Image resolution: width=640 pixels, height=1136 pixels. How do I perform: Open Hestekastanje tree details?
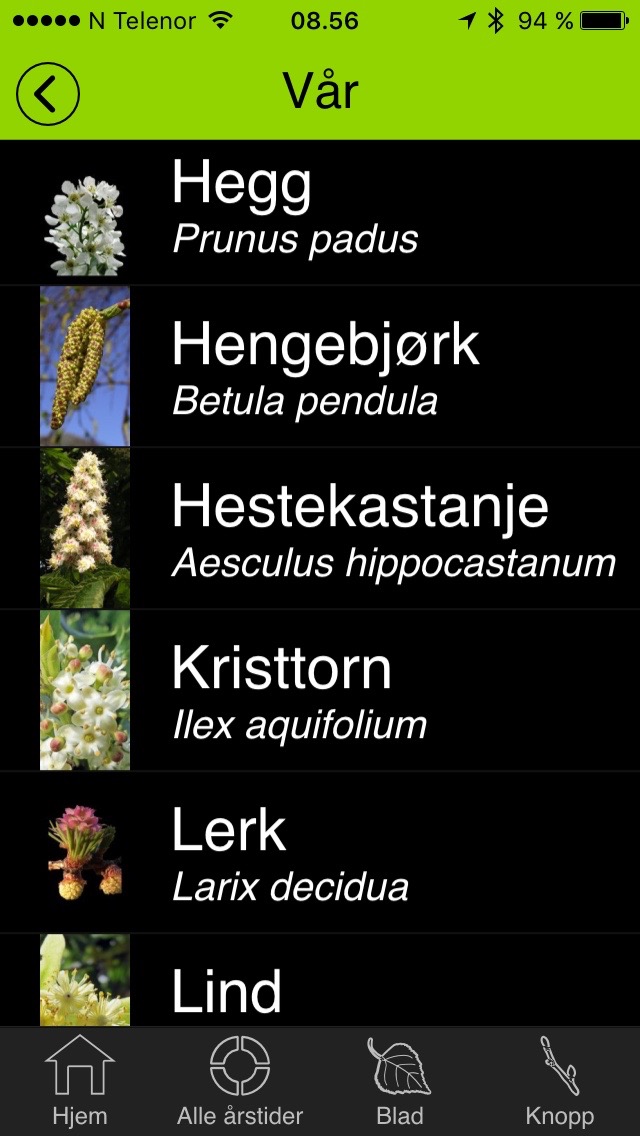pos(320,528)
